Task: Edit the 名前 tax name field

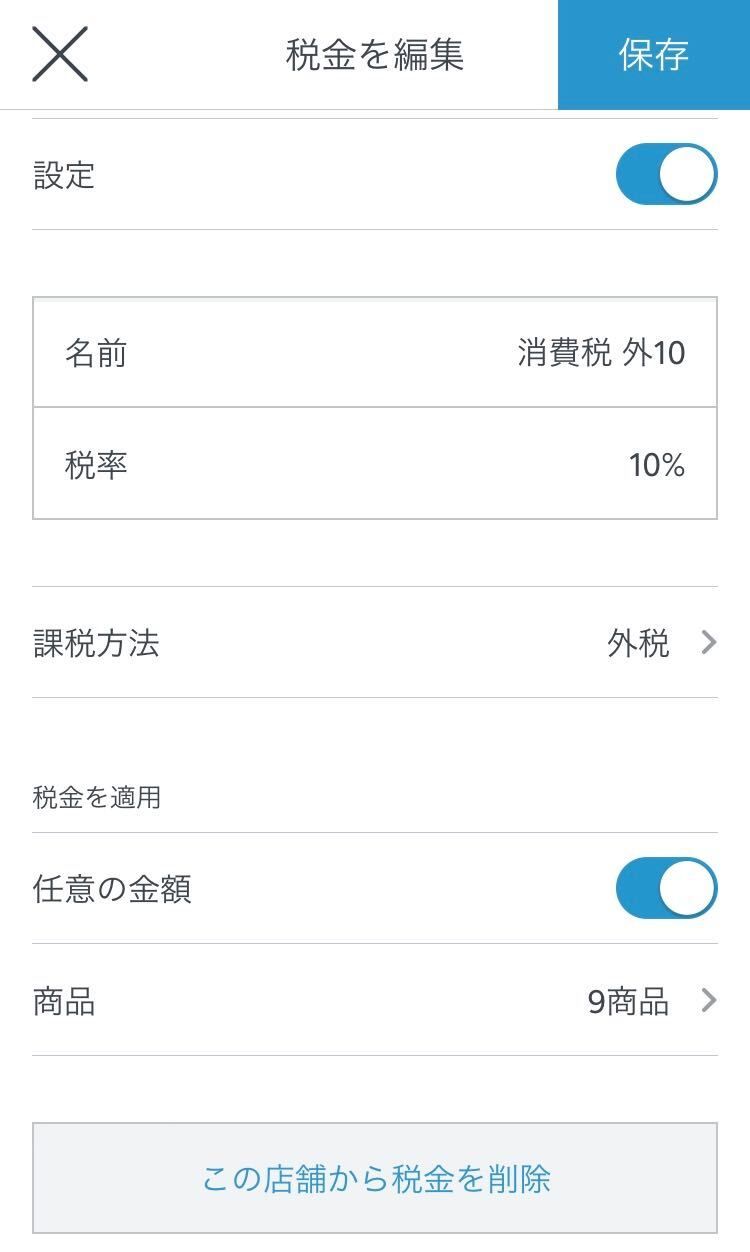Action: pos(375,353)
